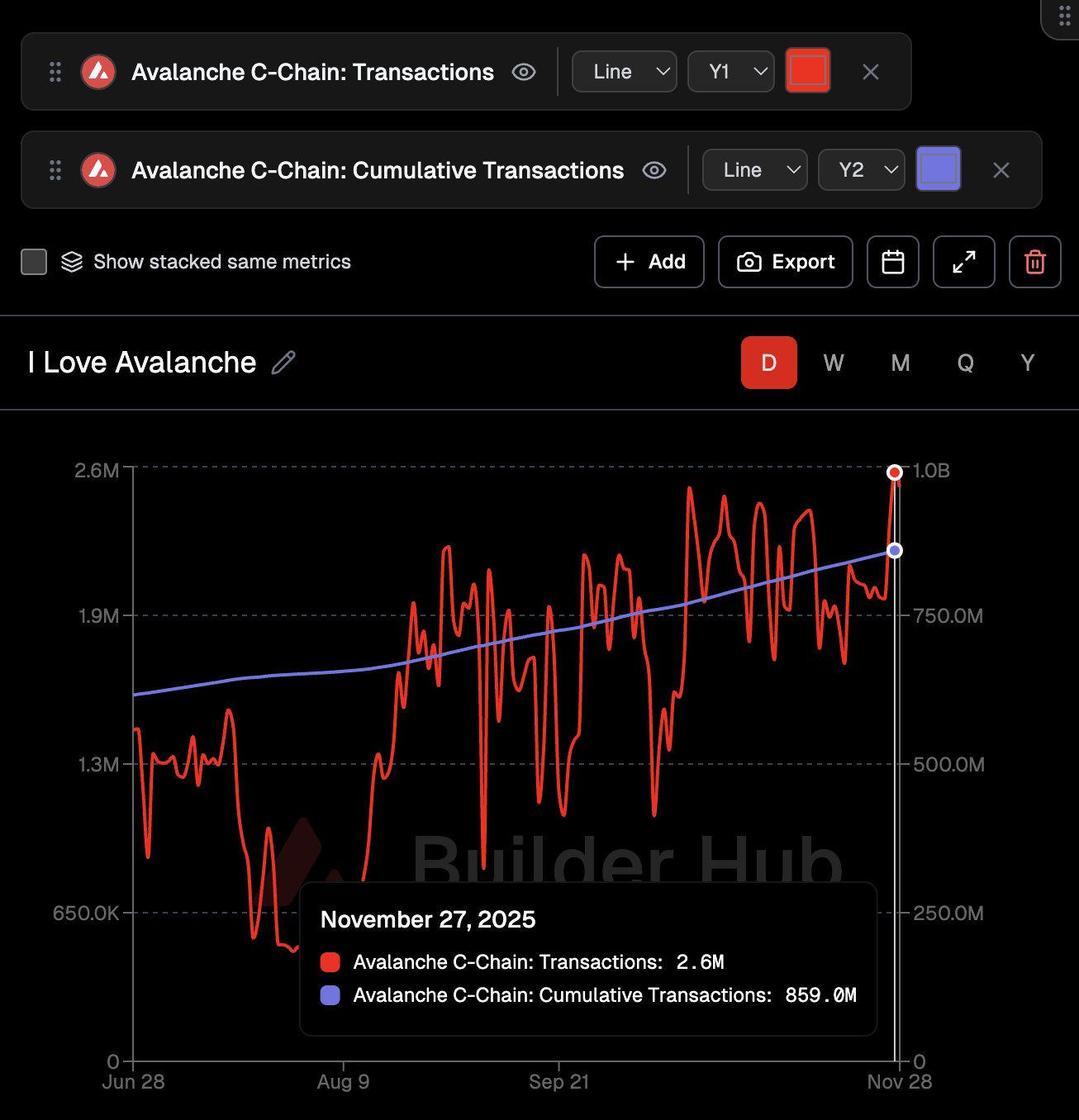The height and width of the screenshot is (1120, 1079).
Task: Change the red color swatch
Action: pyautogui.click(x=807, y=71)
